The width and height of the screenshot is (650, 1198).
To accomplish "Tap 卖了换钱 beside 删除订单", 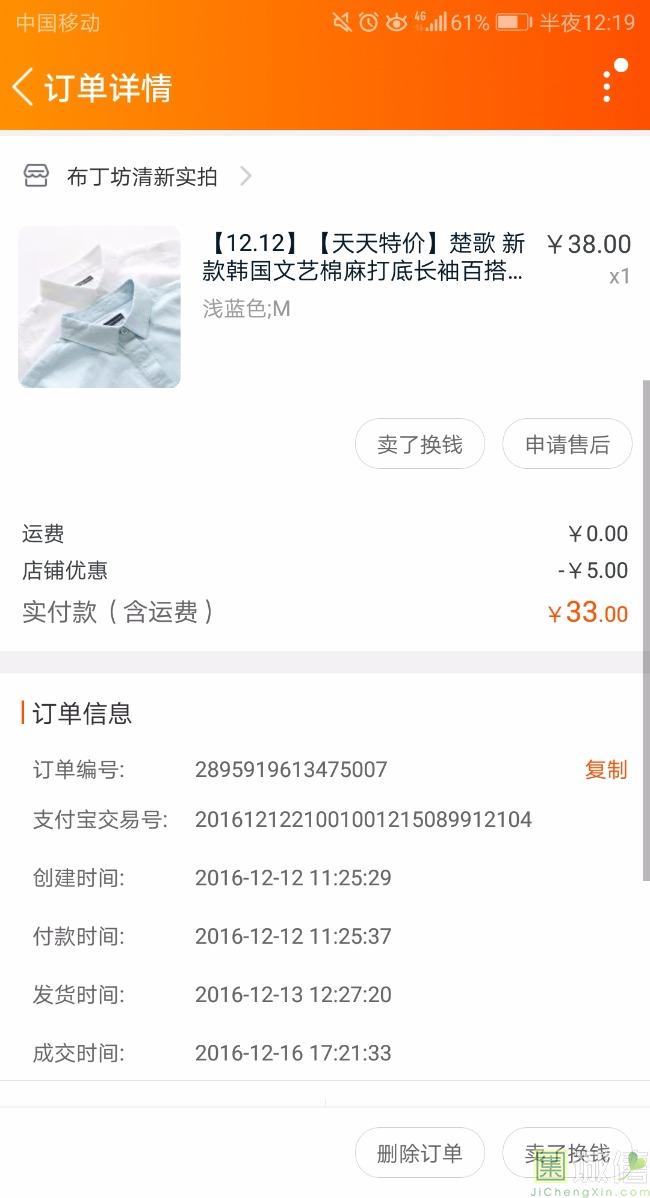I will (566, 1153).
